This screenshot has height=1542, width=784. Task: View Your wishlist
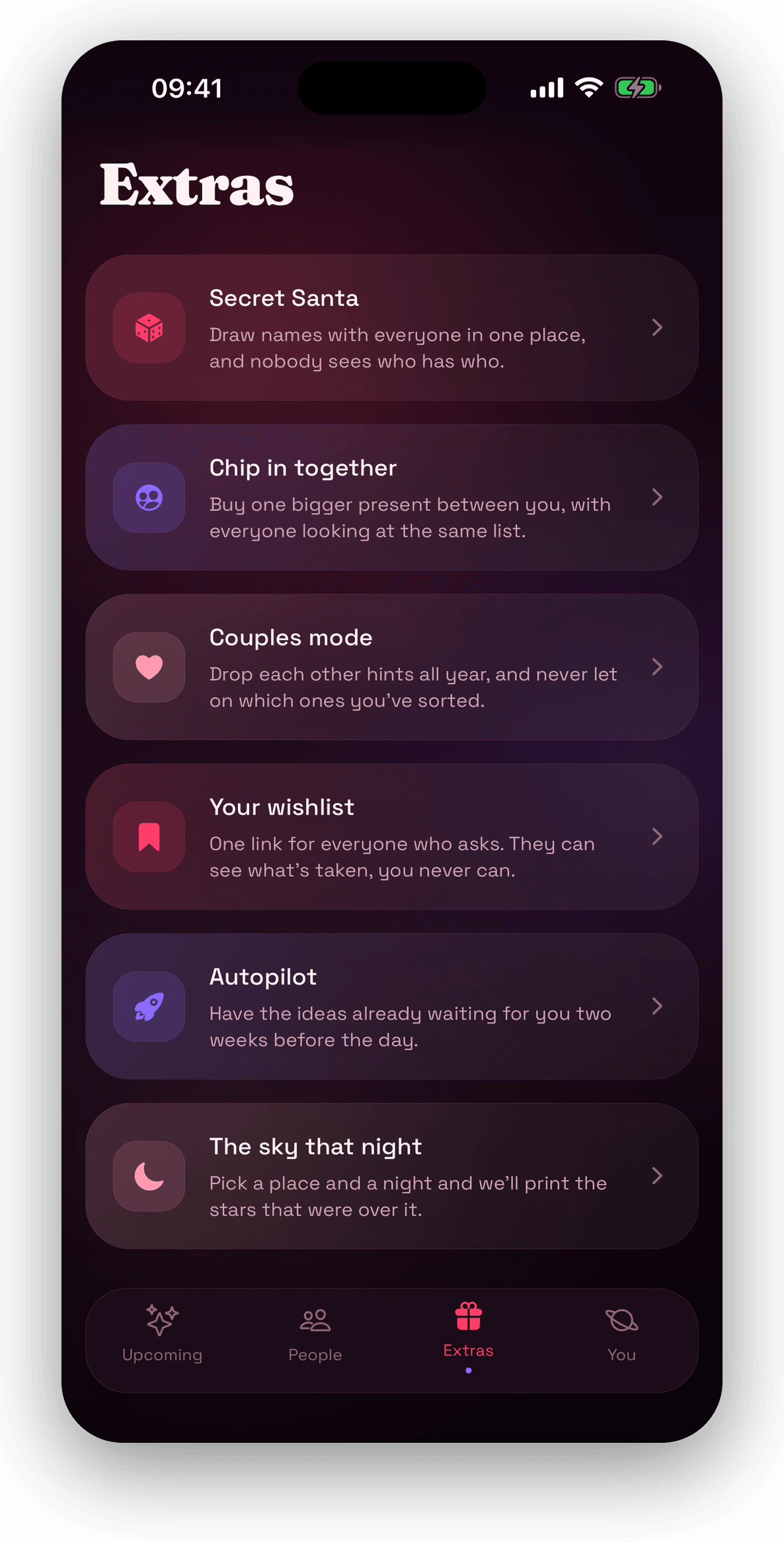(392, 836)
